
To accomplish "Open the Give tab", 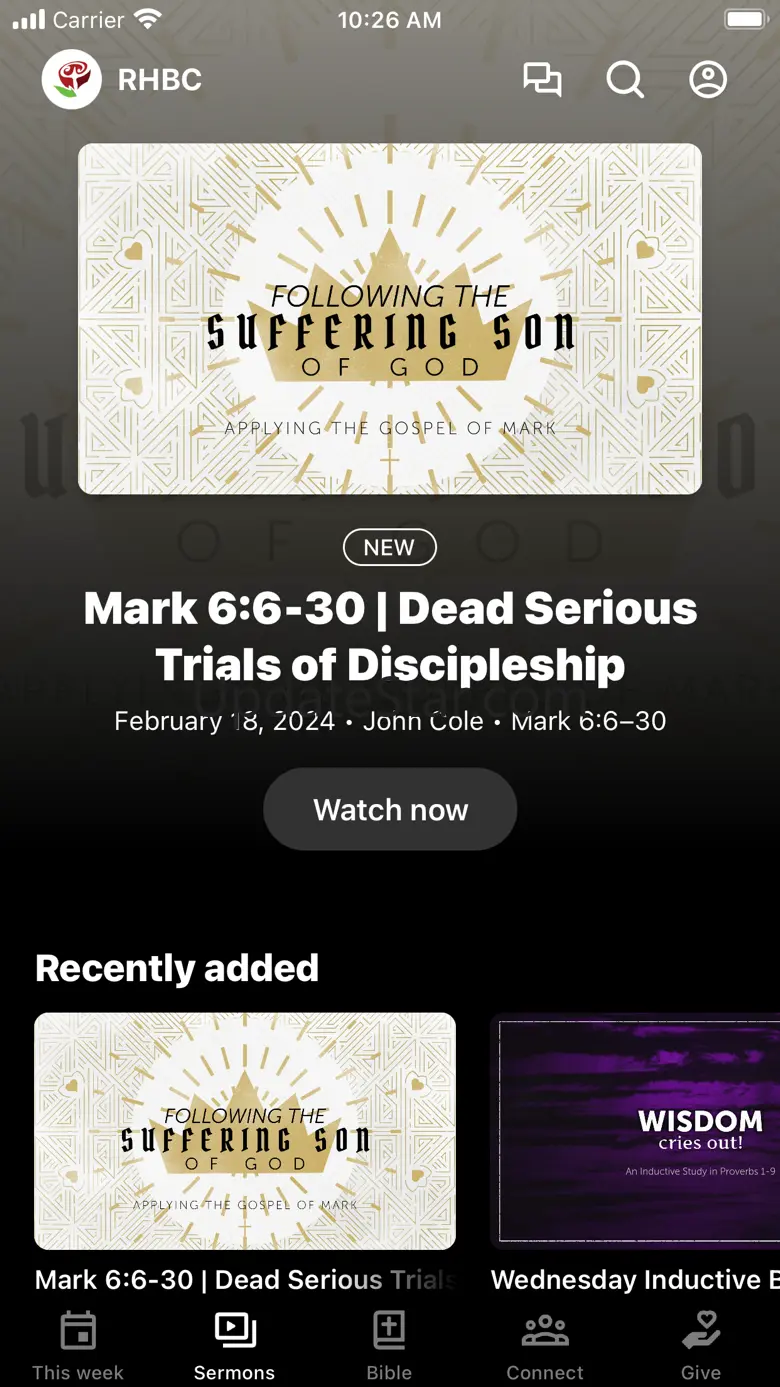I will click(x=701, y=1346).
